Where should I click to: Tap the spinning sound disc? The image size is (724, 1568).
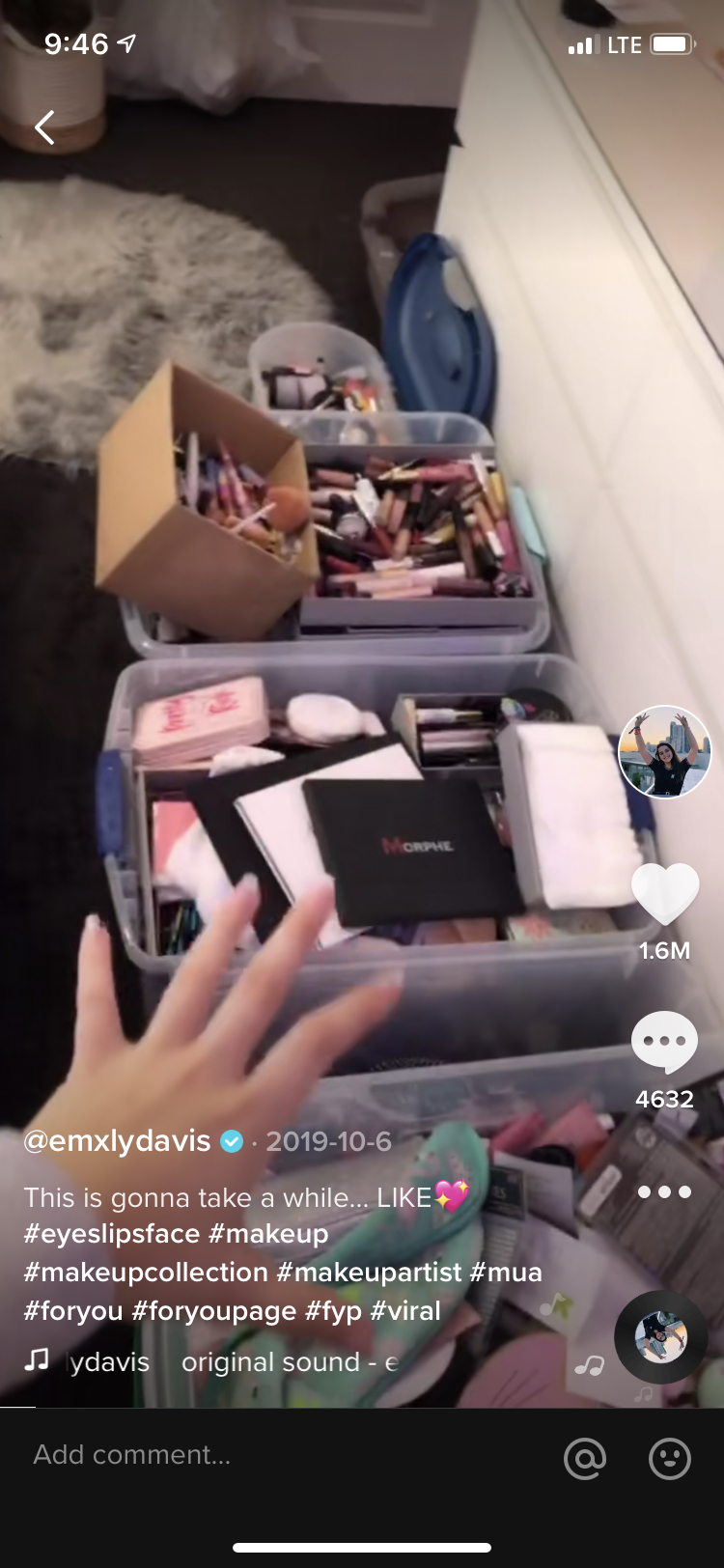coord(661,1337)
